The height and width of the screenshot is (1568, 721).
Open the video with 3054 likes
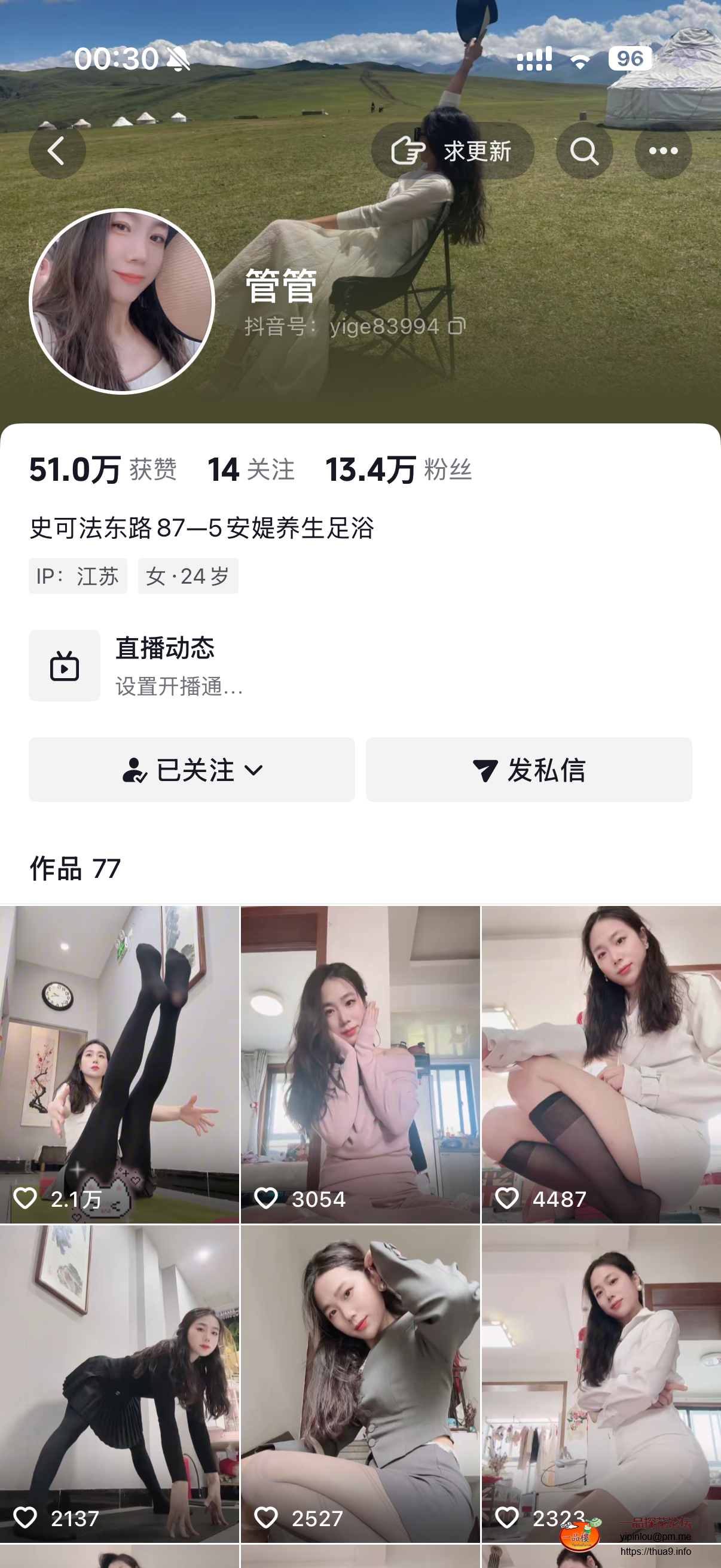360,1064
